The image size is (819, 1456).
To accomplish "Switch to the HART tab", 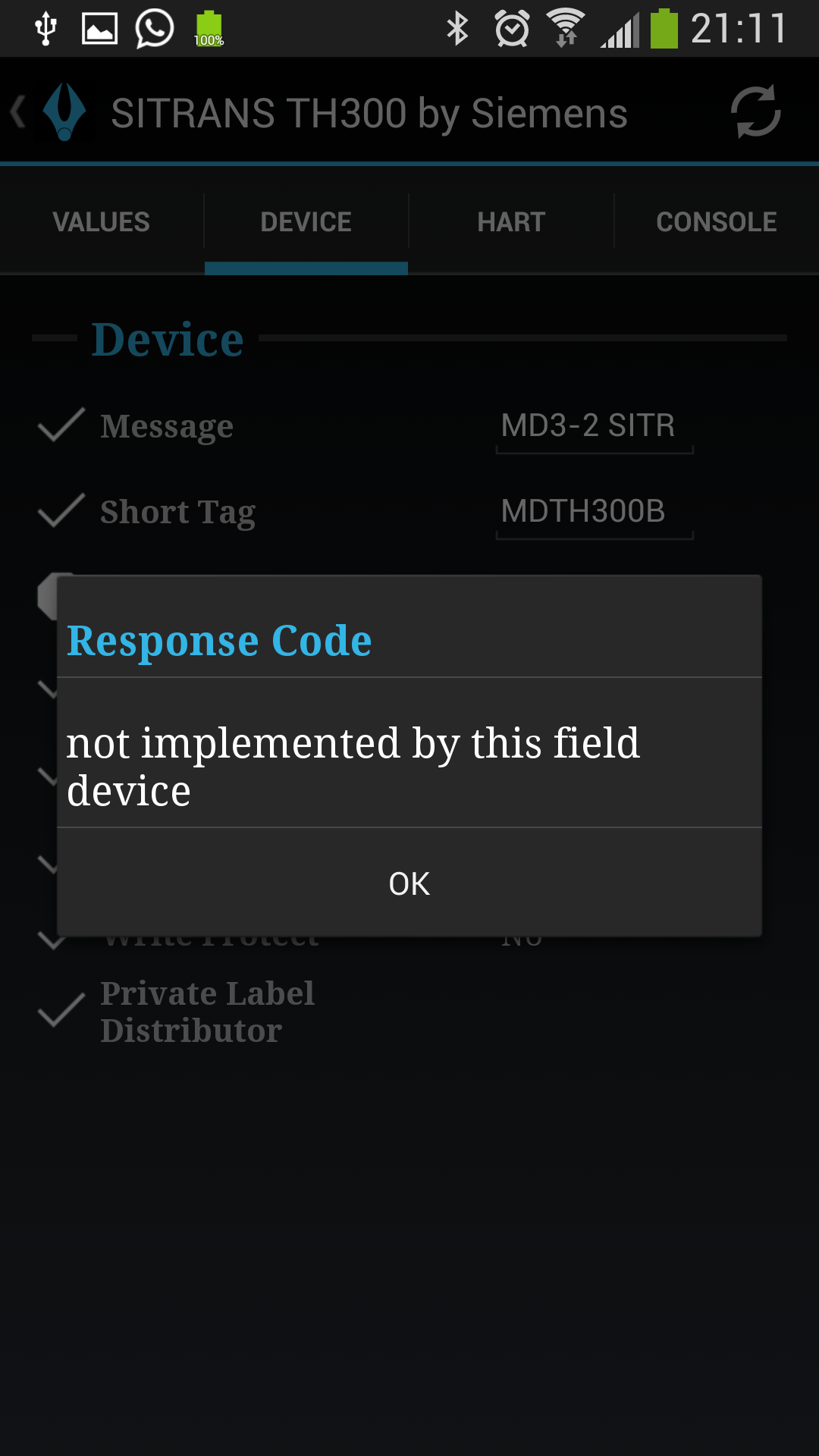I will click(x=511, y=222).
